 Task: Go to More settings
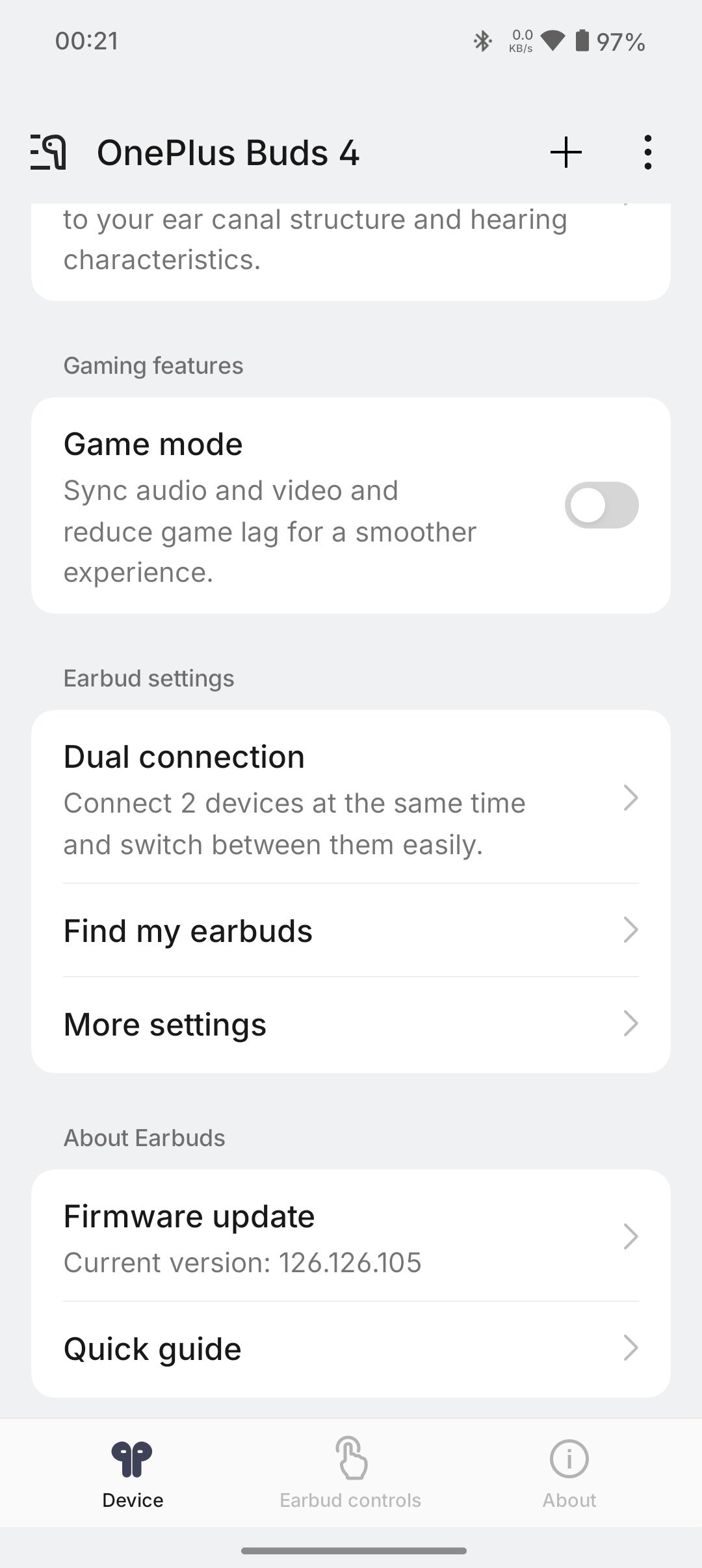(x=351, y=1025)
